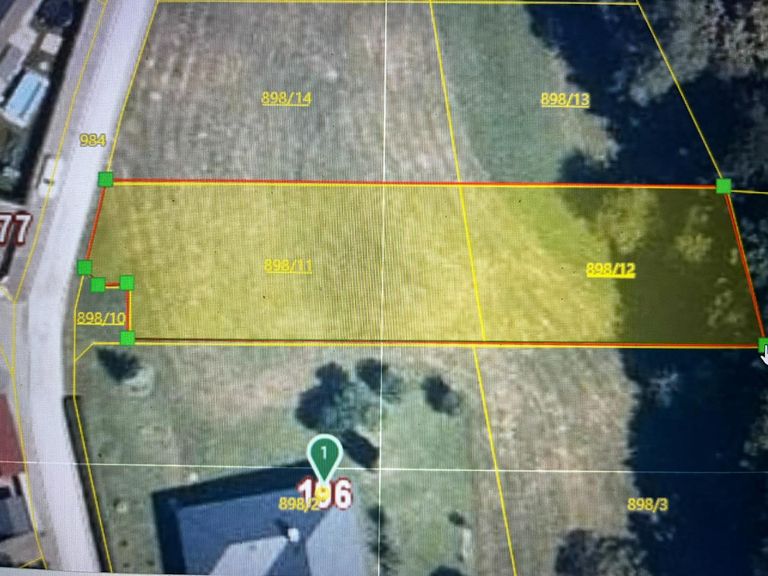Select parcel 898/13 label
This screenshot has height=576, width=768.
[565, 99]
